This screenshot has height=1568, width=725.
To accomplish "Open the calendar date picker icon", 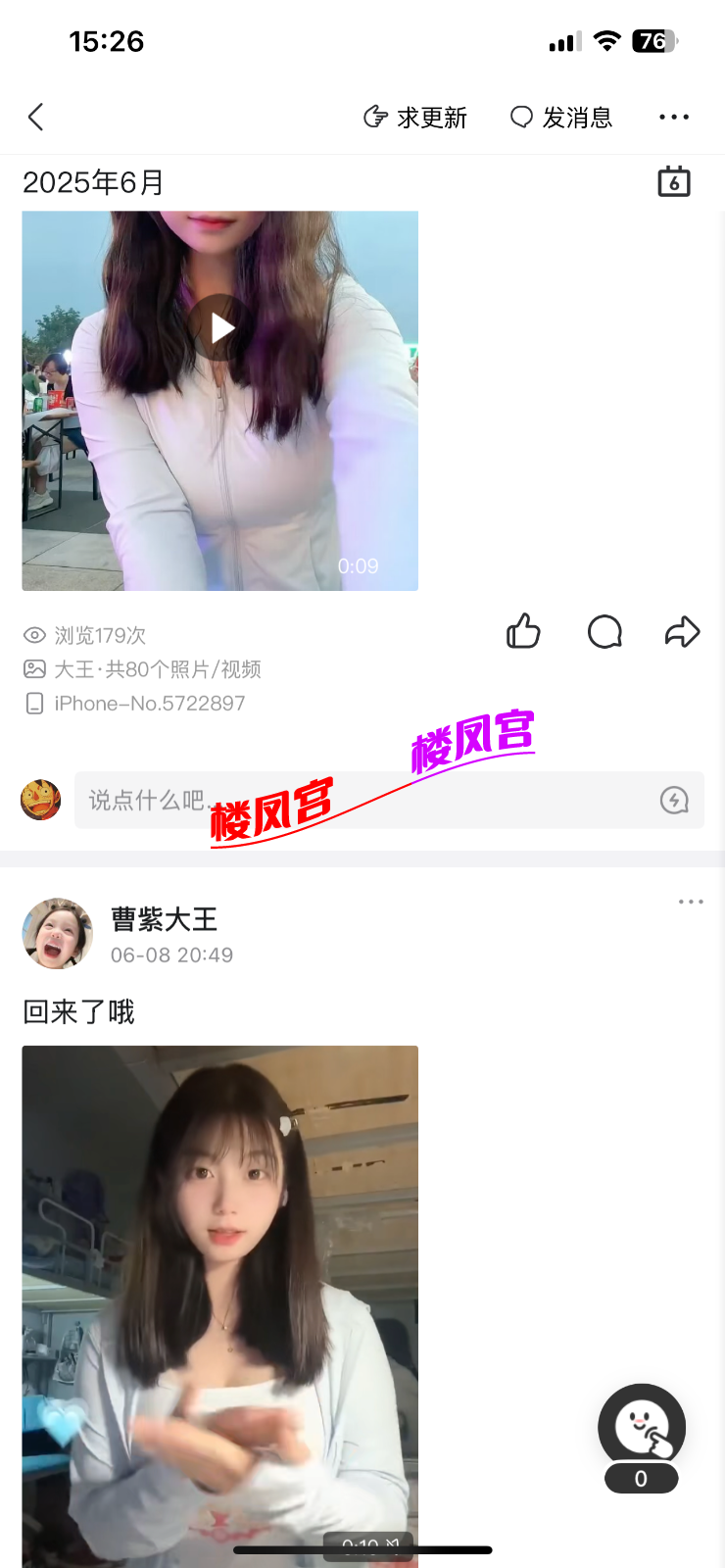I will pyautogui.click(x=674, y=182).
